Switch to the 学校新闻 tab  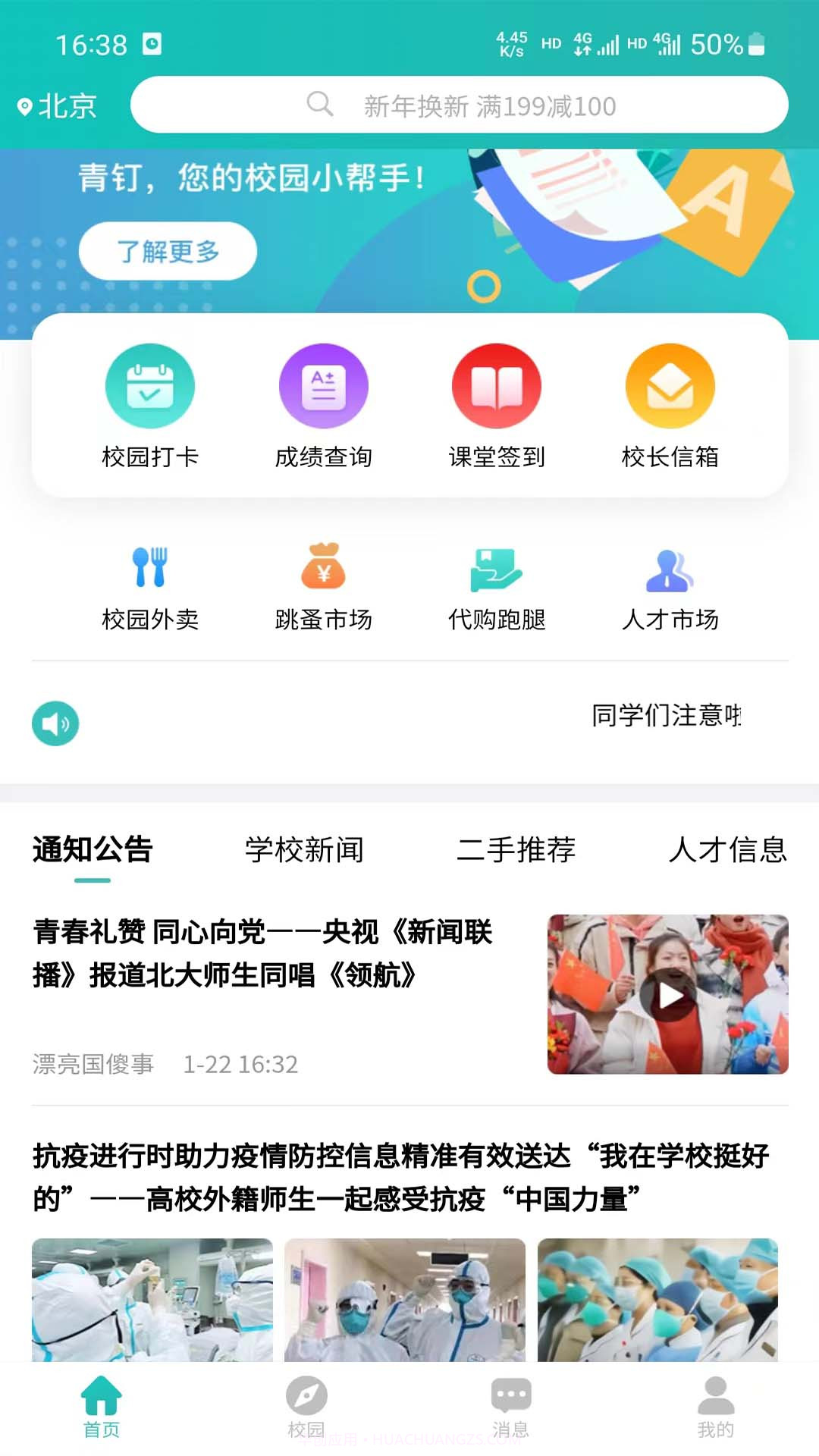(x=303, y=851)
